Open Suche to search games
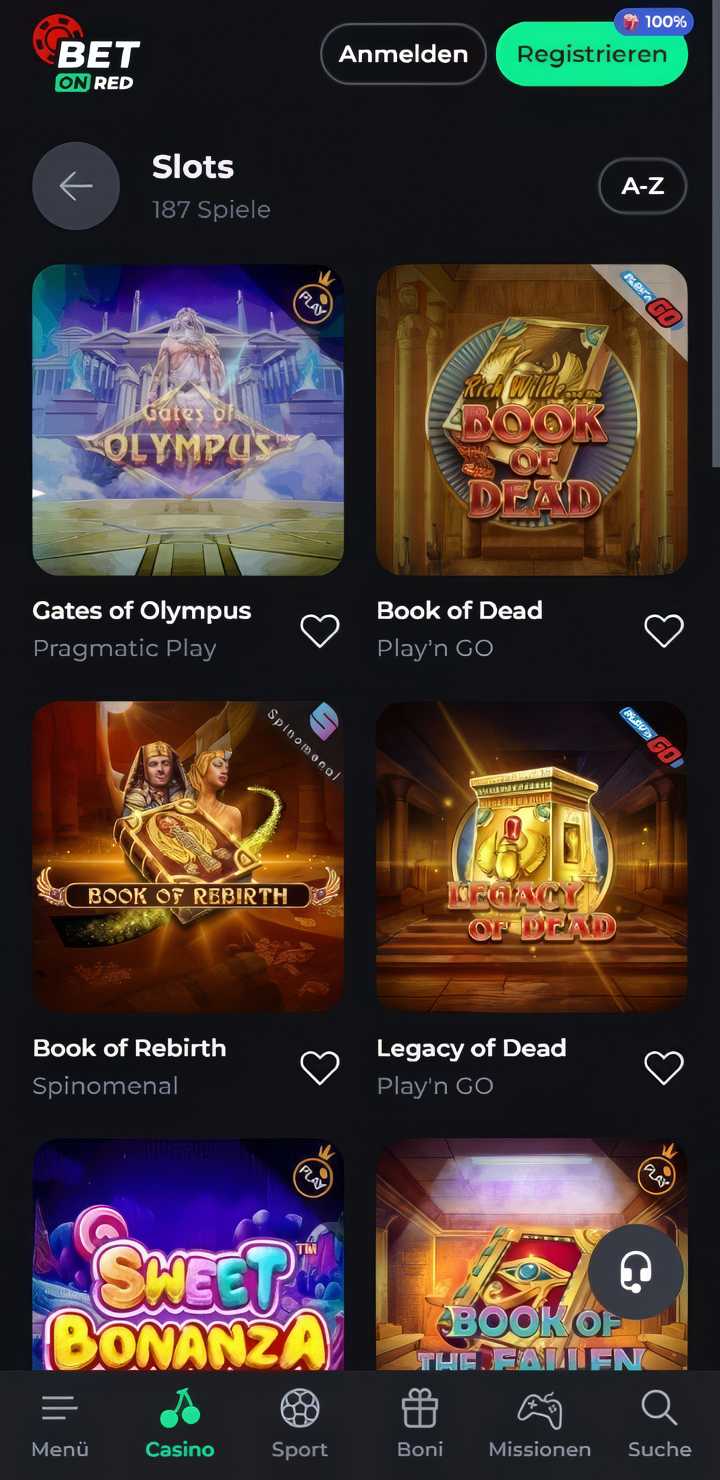Image resolution: width=720 pixels, height=1480 pixels. coord(660,1425)
